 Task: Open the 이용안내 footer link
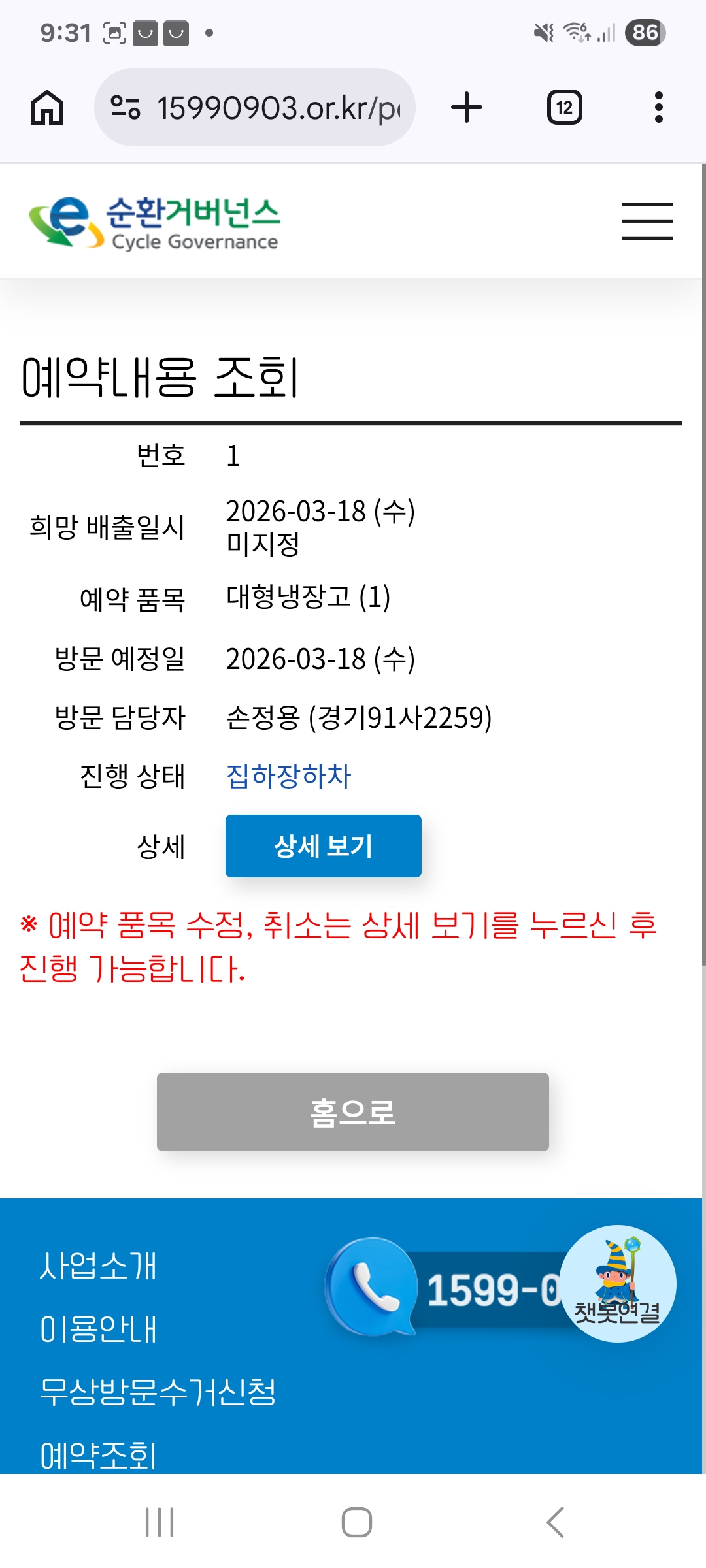(x=98, y=1329)
